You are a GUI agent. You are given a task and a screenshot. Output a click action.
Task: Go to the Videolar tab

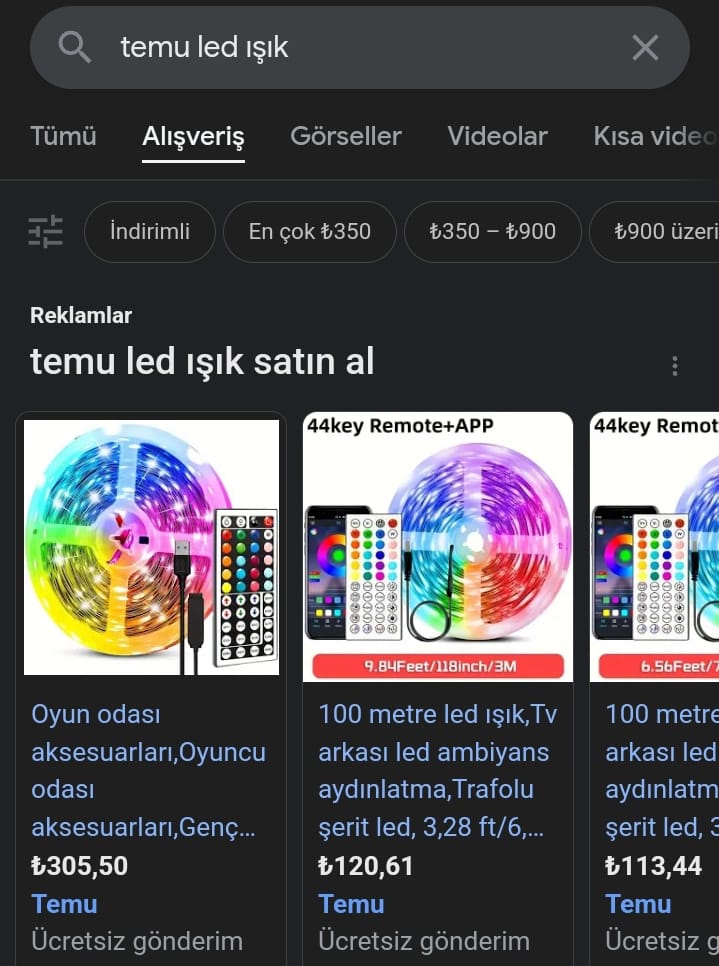coord(497,136)
